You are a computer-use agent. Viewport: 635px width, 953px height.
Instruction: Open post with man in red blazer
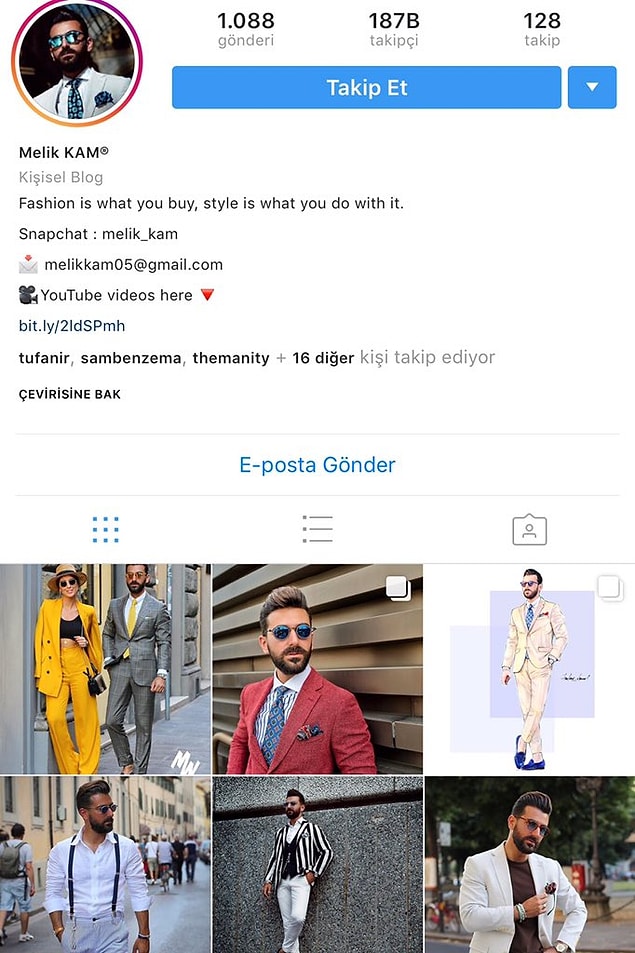tap(317, 668)
